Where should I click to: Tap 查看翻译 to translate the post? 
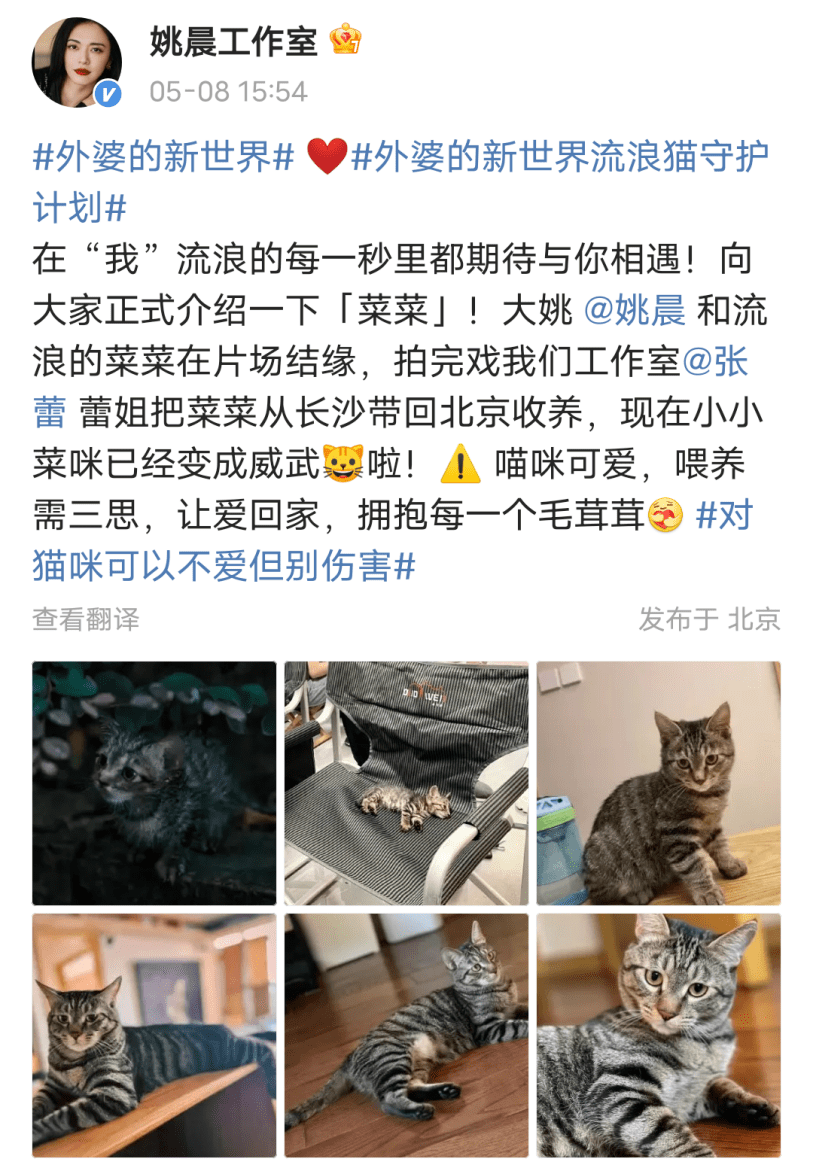click(86, 619)
